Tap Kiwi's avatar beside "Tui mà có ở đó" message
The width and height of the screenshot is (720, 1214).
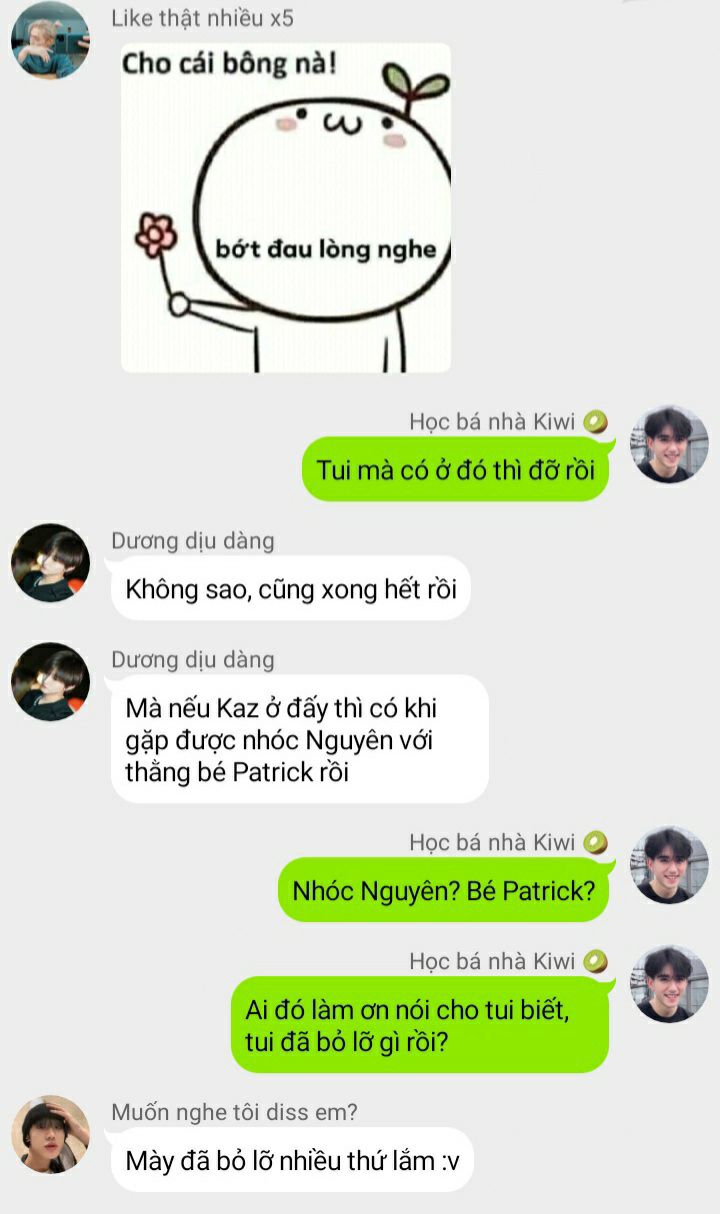[669, 444]
